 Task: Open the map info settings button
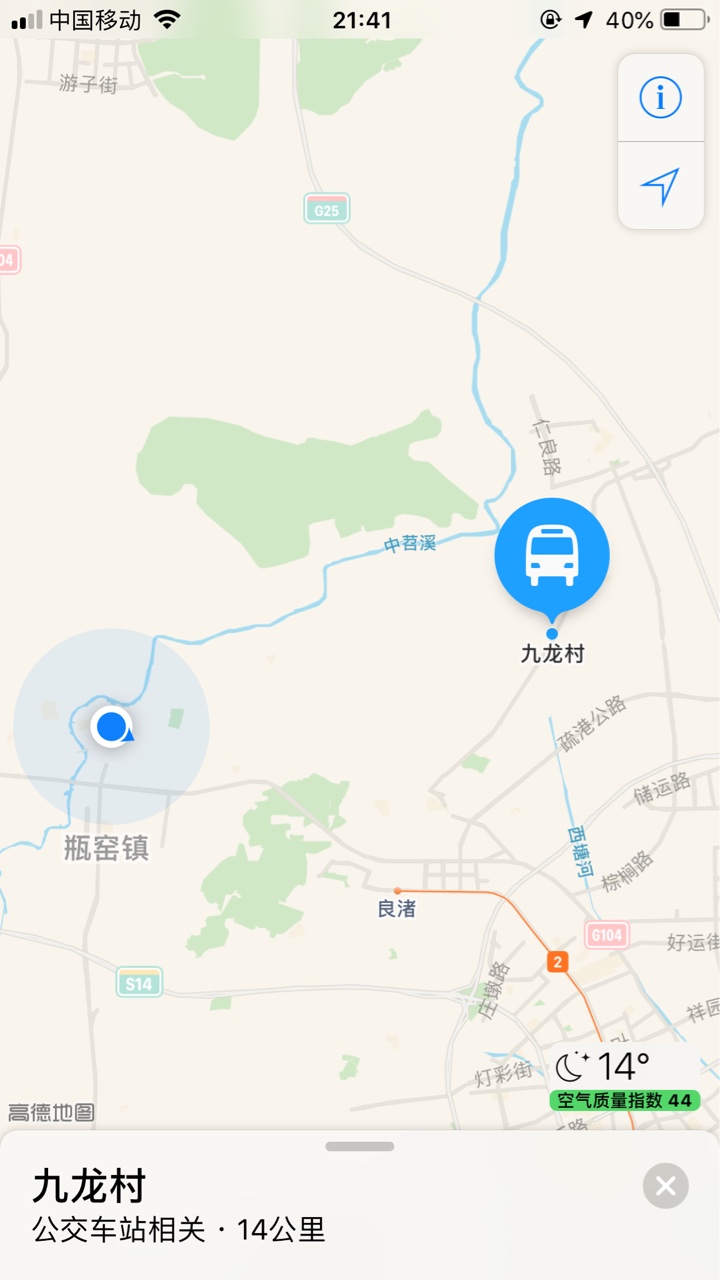[661, 98]
